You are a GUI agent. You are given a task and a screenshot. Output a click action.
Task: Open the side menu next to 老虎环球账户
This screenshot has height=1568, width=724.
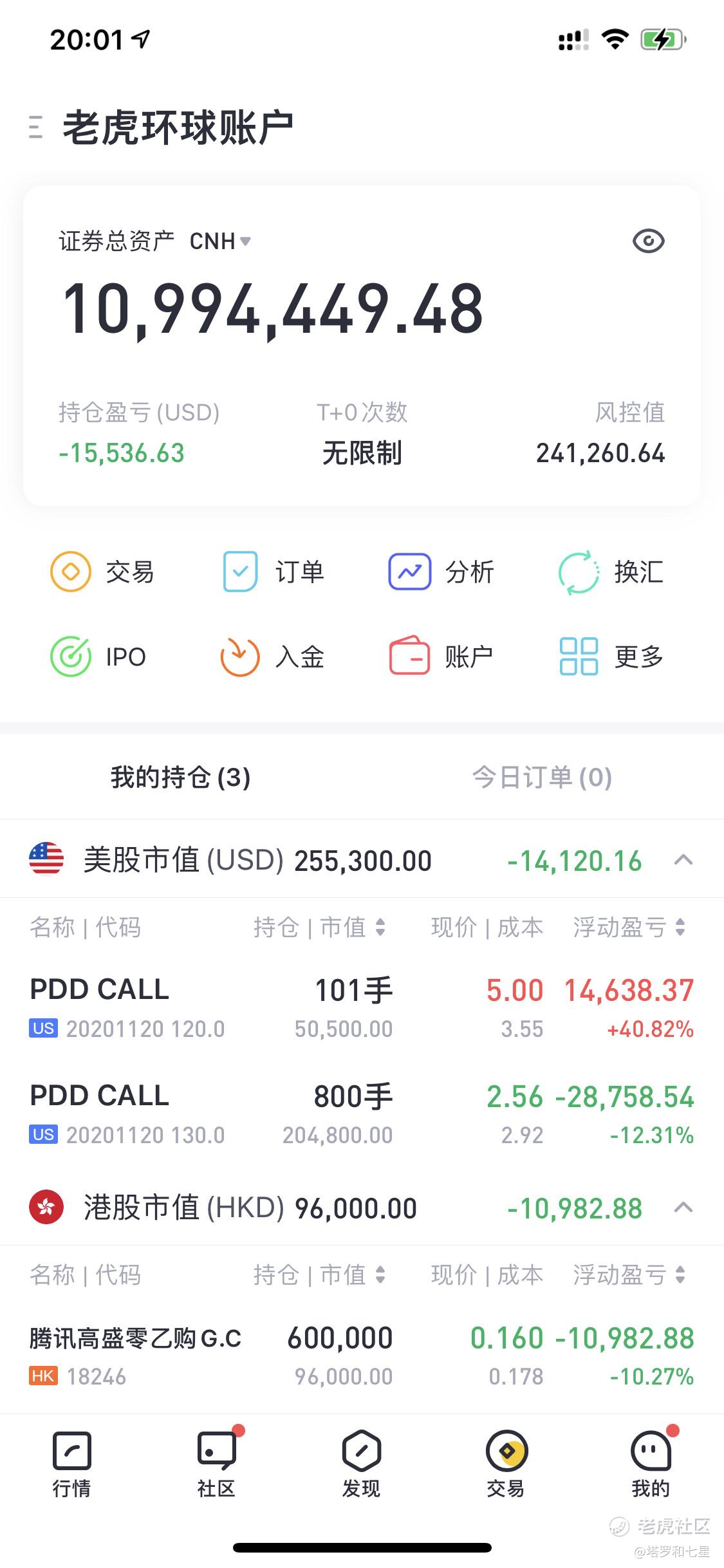(x=37, y=127)
